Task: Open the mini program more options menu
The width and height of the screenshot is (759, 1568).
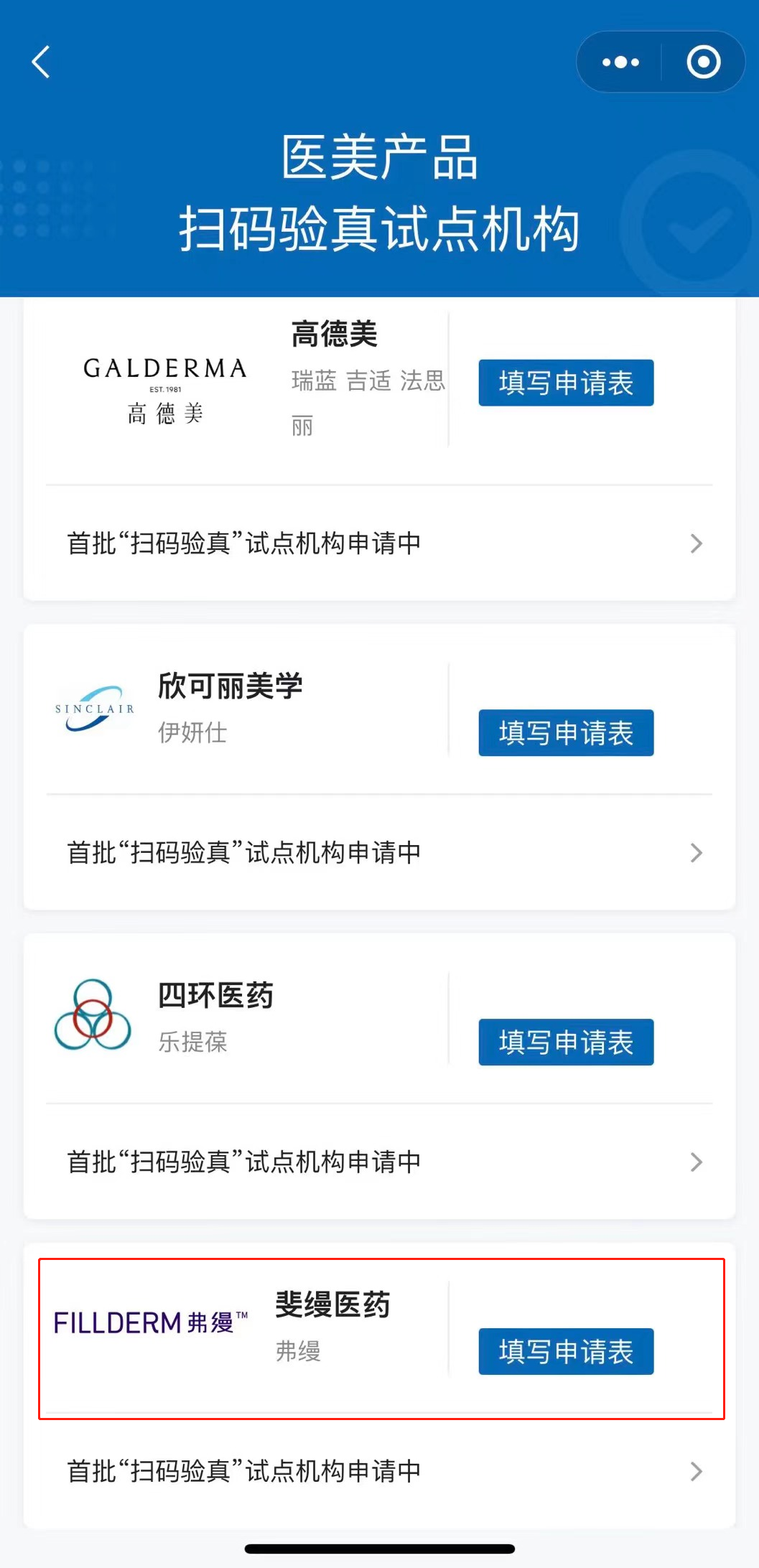Action: (620, 62)
